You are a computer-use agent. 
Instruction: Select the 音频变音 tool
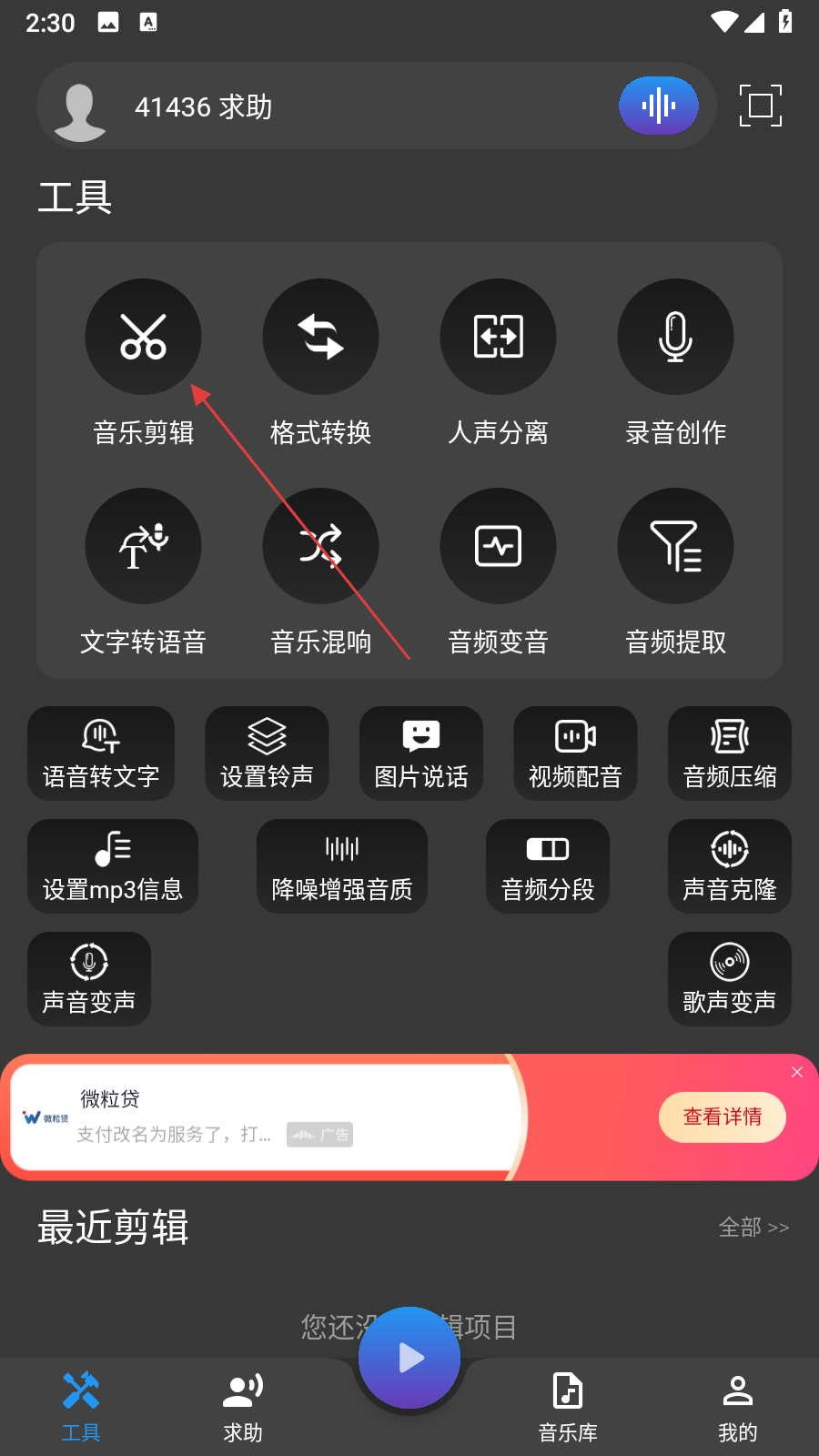click(x=498, y=546)
